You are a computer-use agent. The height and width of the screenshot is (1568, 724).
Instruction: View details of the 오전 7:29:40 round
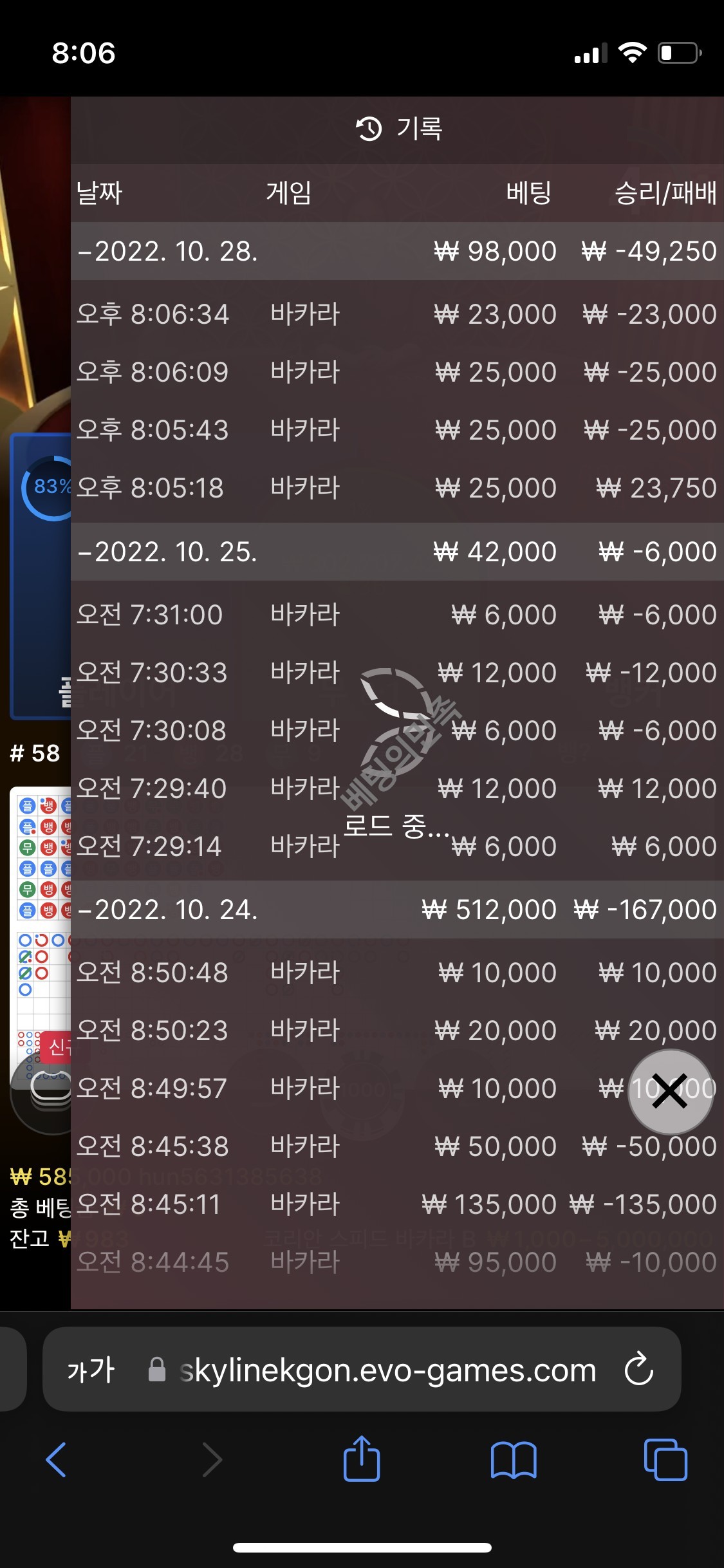396,789
